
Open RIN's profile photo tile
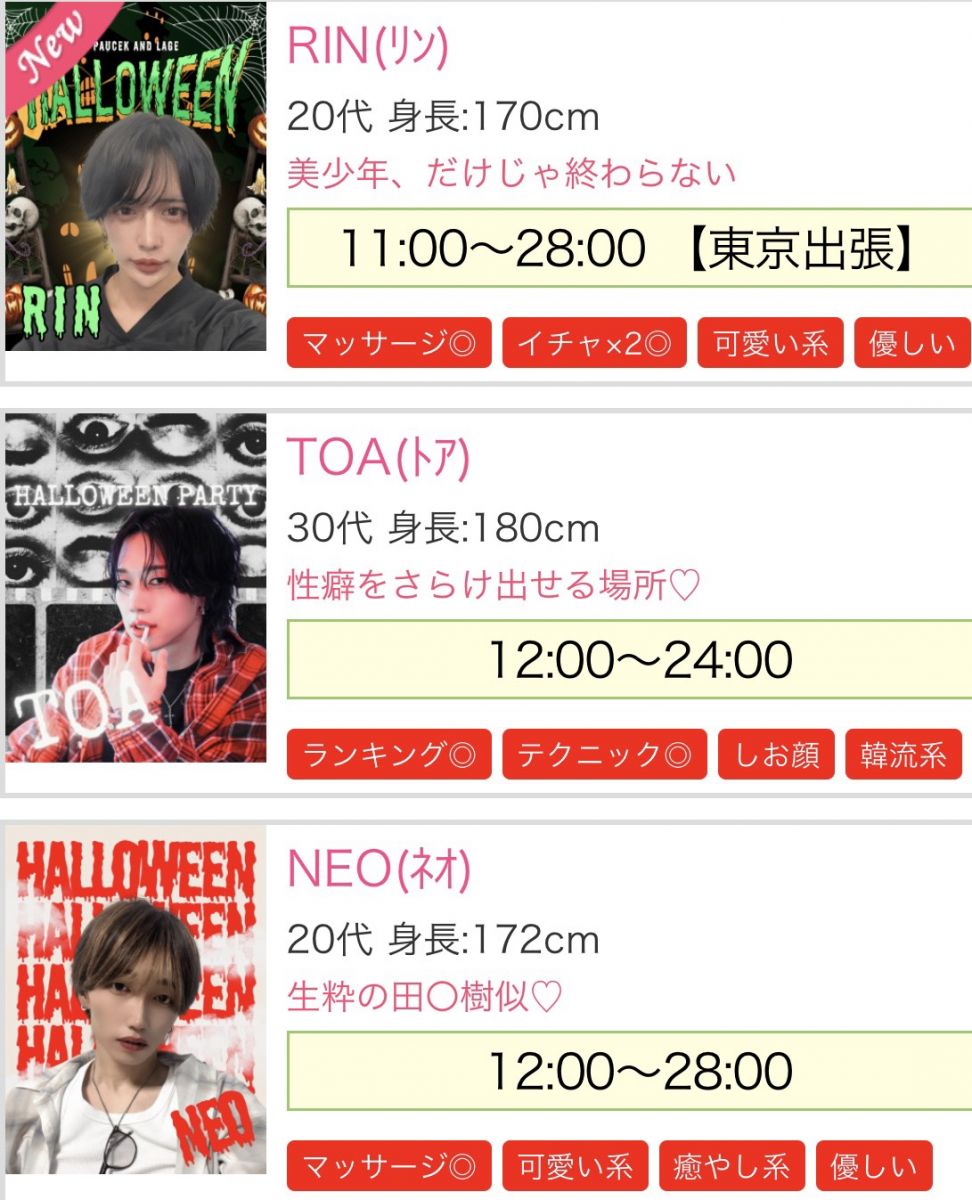pos(136,177)
